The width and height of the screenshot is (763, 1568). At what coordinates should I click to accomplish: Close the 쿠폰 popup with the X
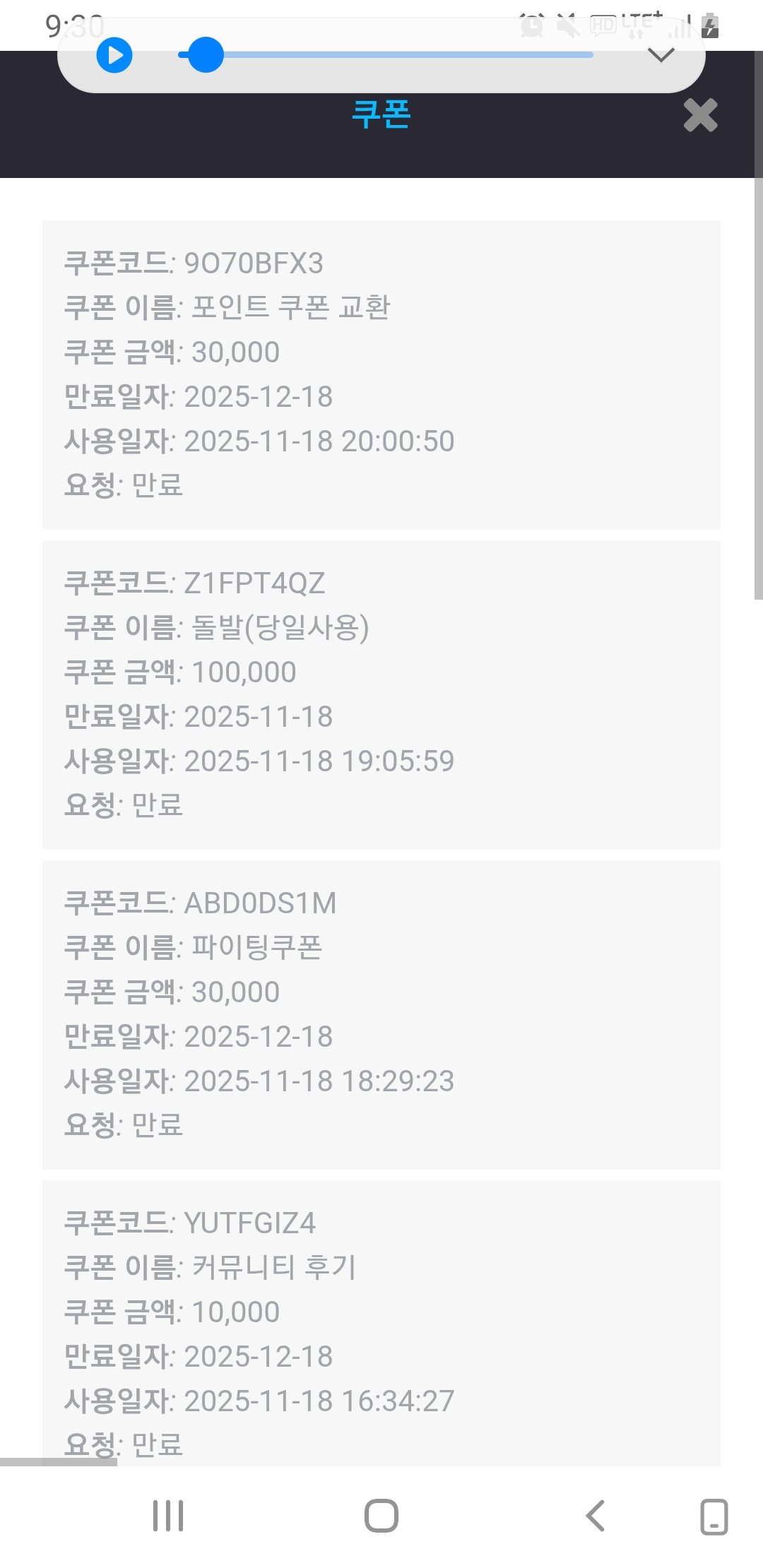700,115
